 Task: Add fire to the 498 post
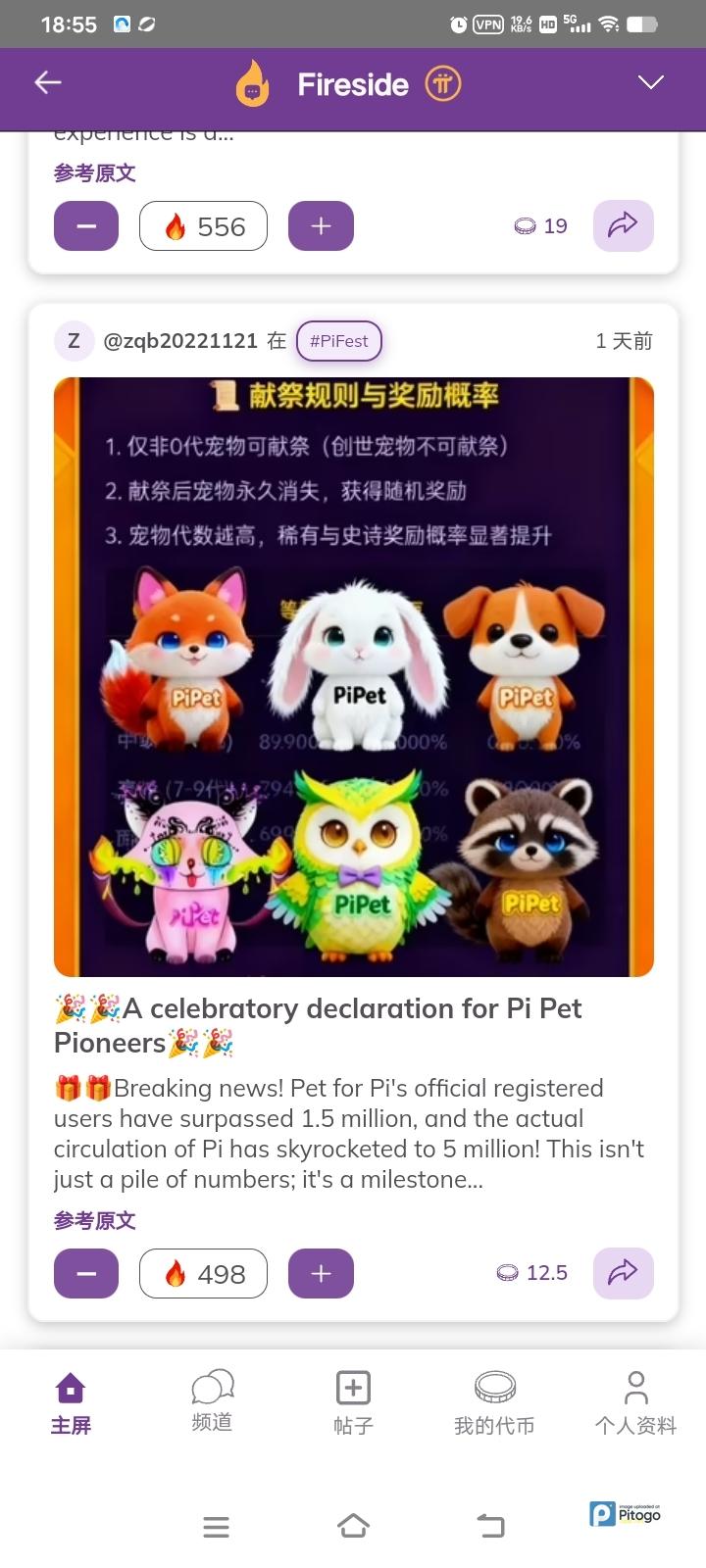tap(321, 1273)
